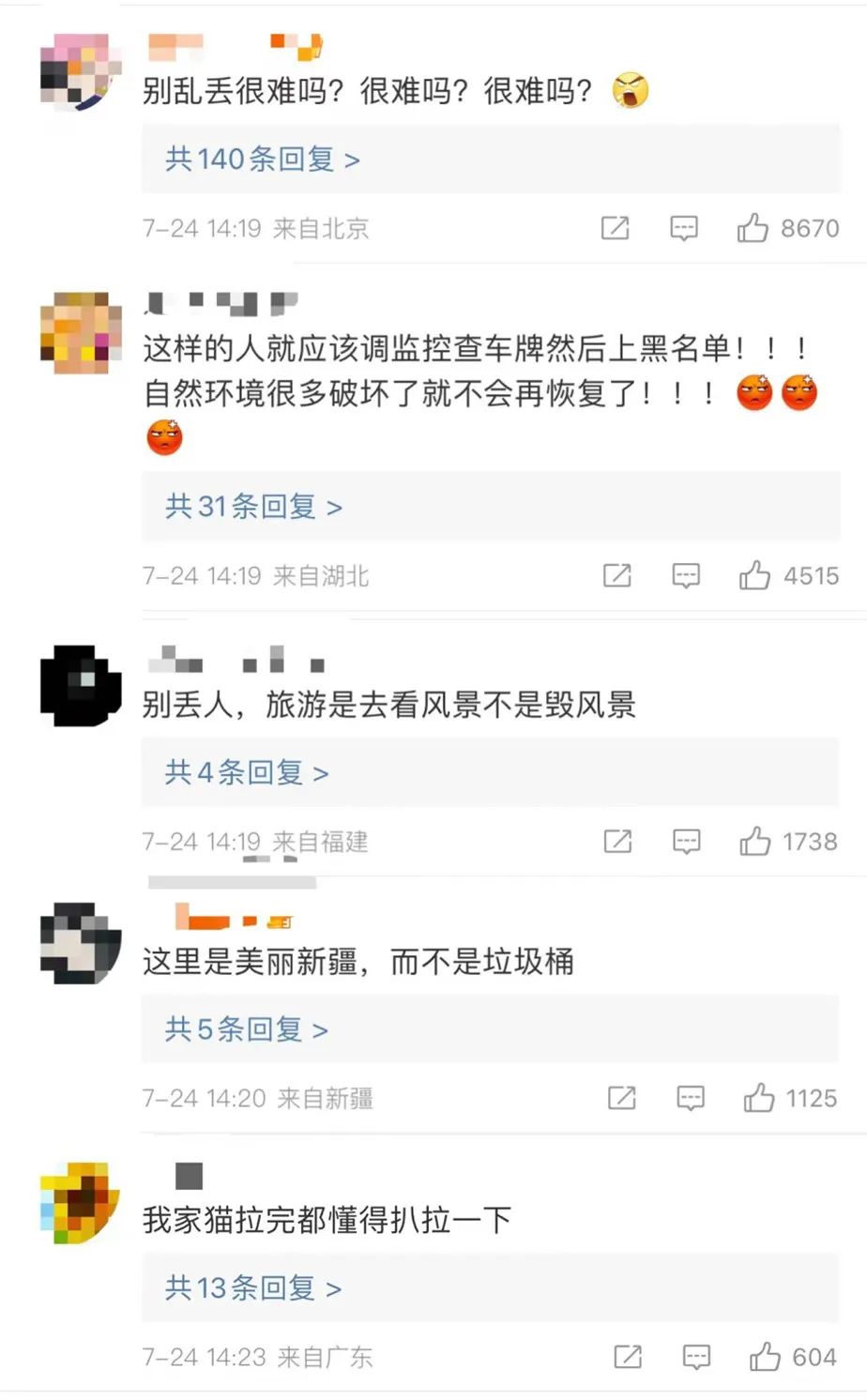Repost the comment from 湖北
The width and height of the screenshot is (867, 1400).
[x=616, y=575]
